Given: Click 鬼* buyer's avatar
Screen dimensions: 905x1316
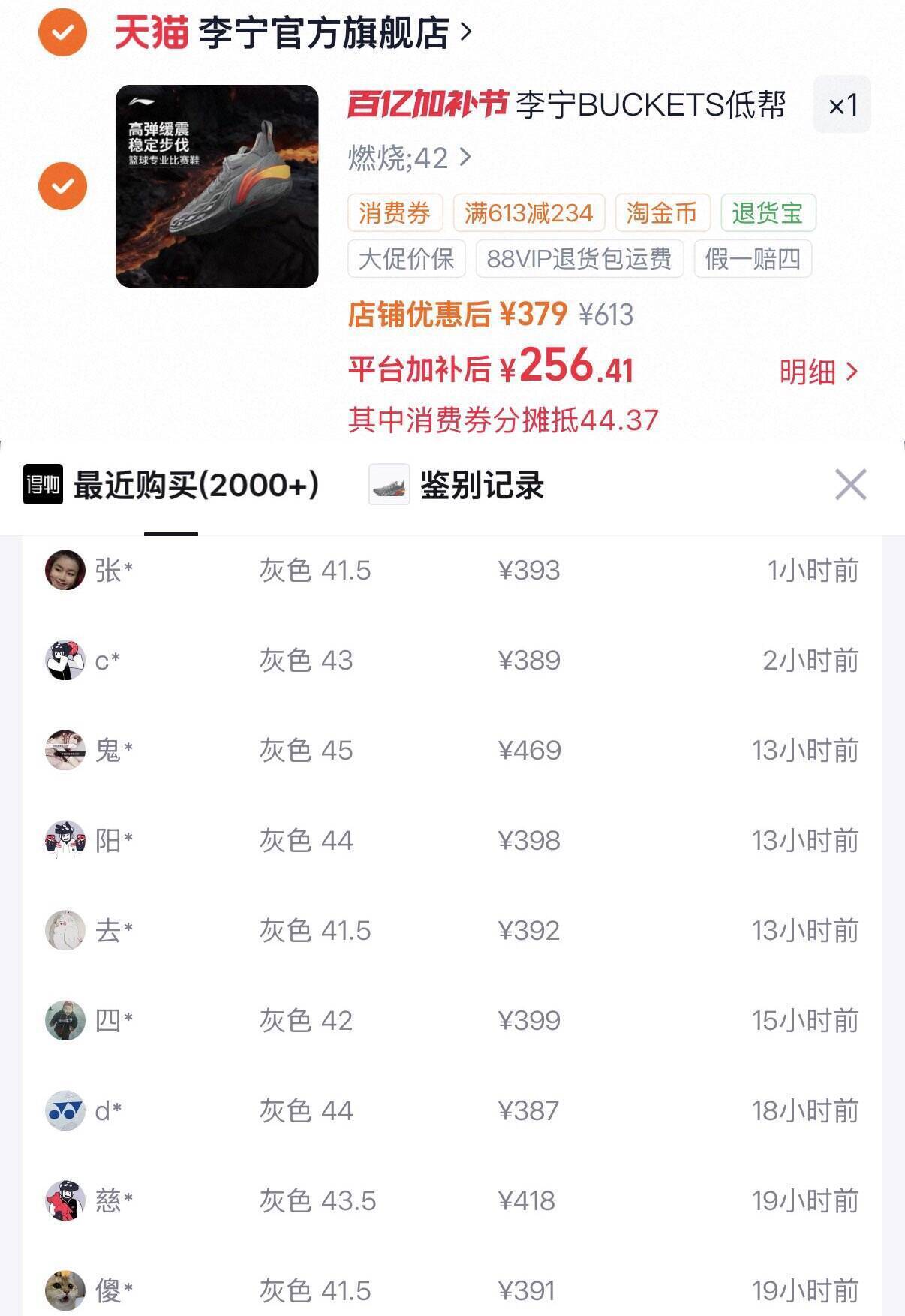Looking at the screenshot, I should pos(65,751).
